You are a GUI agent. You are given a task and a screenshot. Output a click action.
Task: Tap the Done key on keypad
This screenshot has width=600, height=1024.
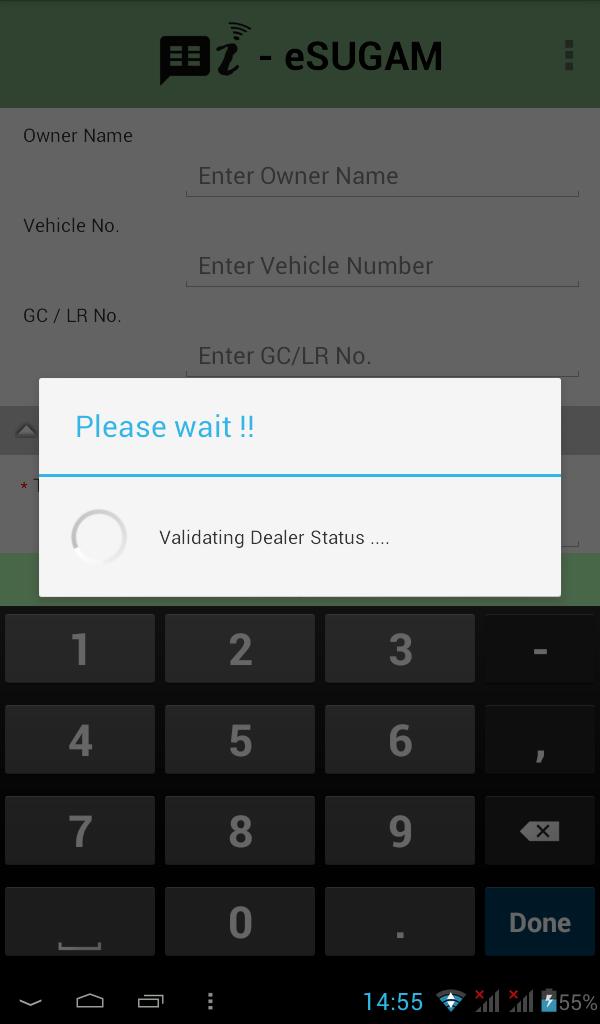pyautogui.click(x=540, y=922)
